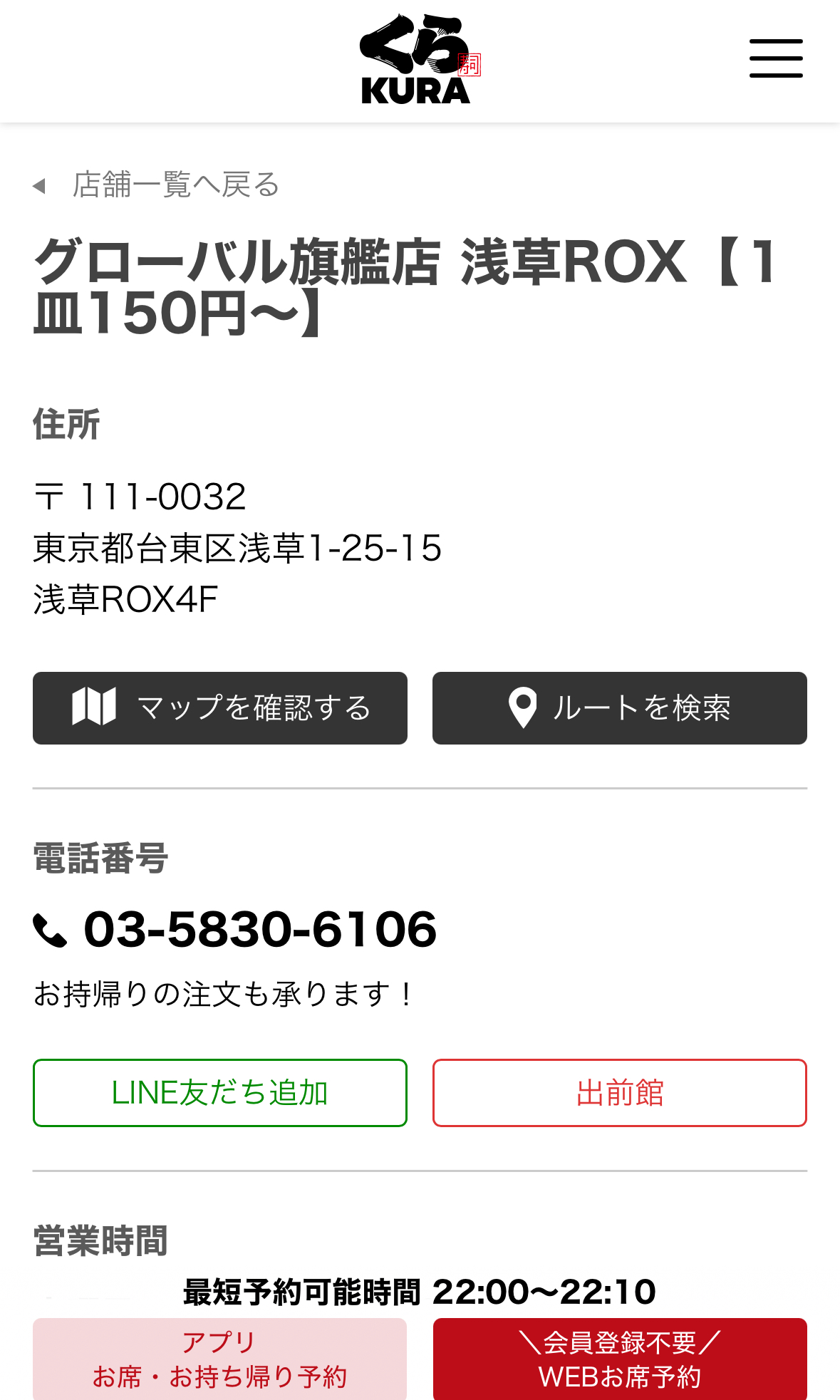
Task: Select LINE友だち追加 button
Action: pyautogui.click(x=220, y=1093)
